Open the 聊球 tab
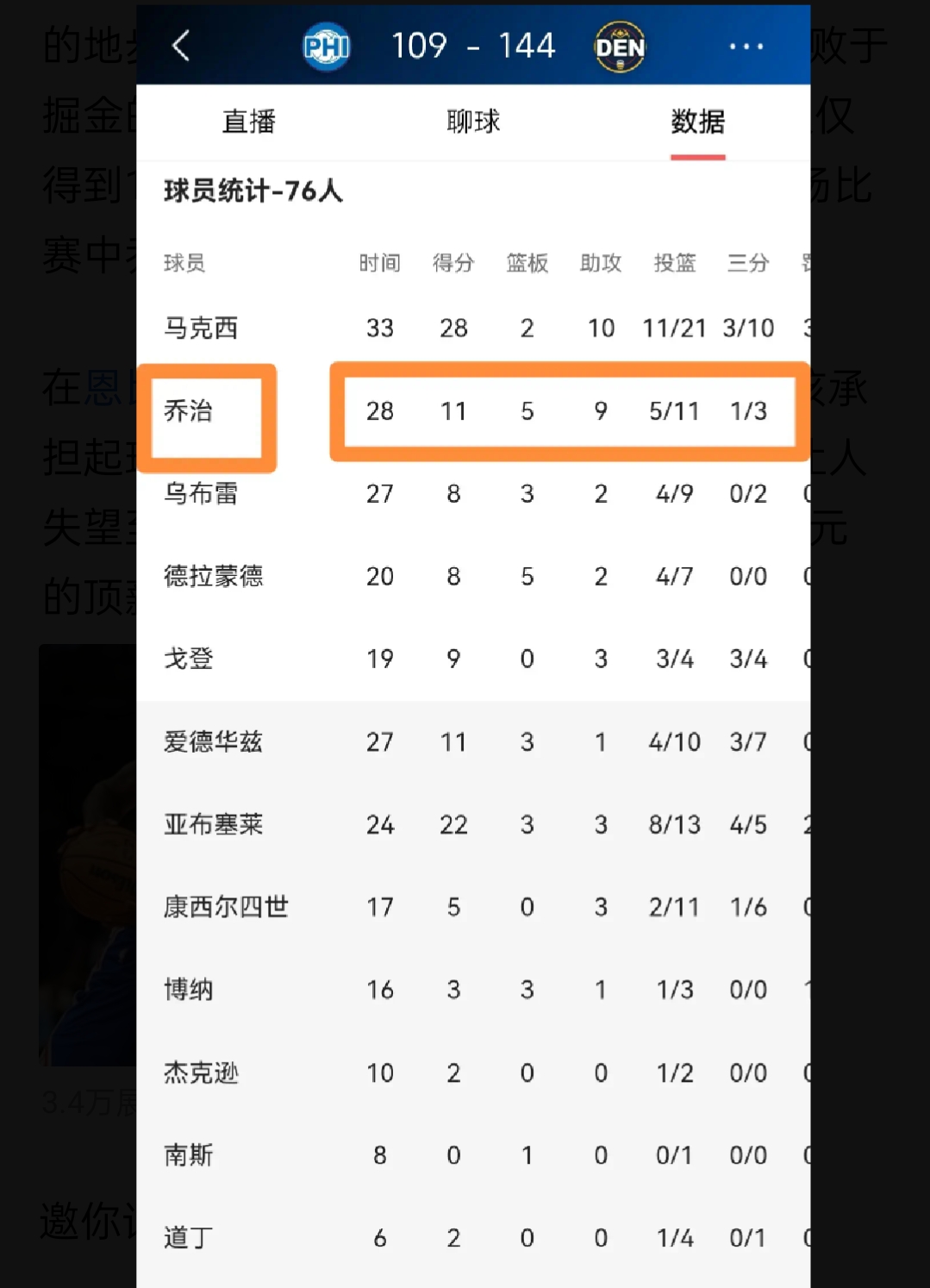930x1288 pixels. pos(472,122)
